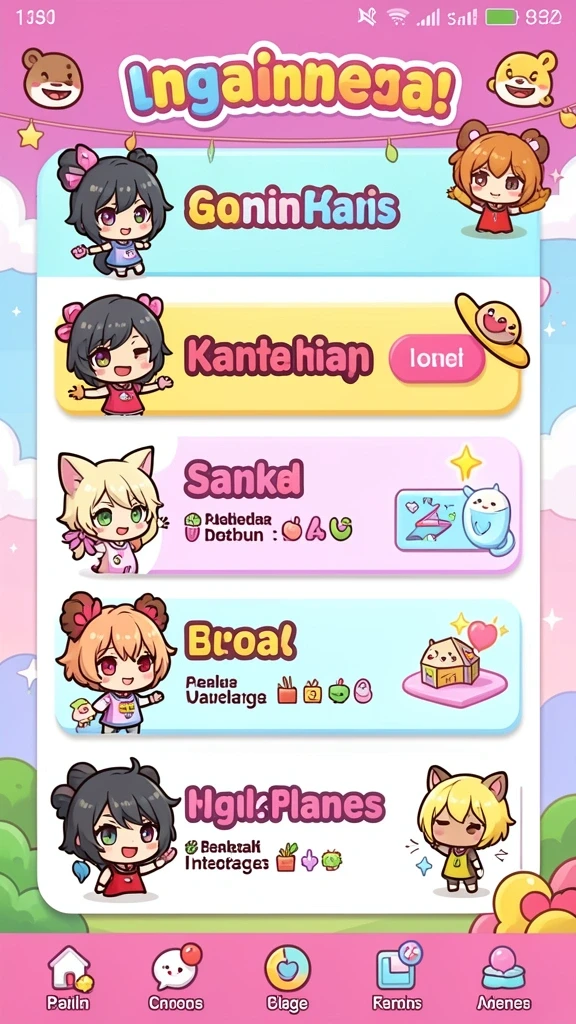Screen dimensions: 576x1024
Task: Open the Broal card
Action: (288, 666)
